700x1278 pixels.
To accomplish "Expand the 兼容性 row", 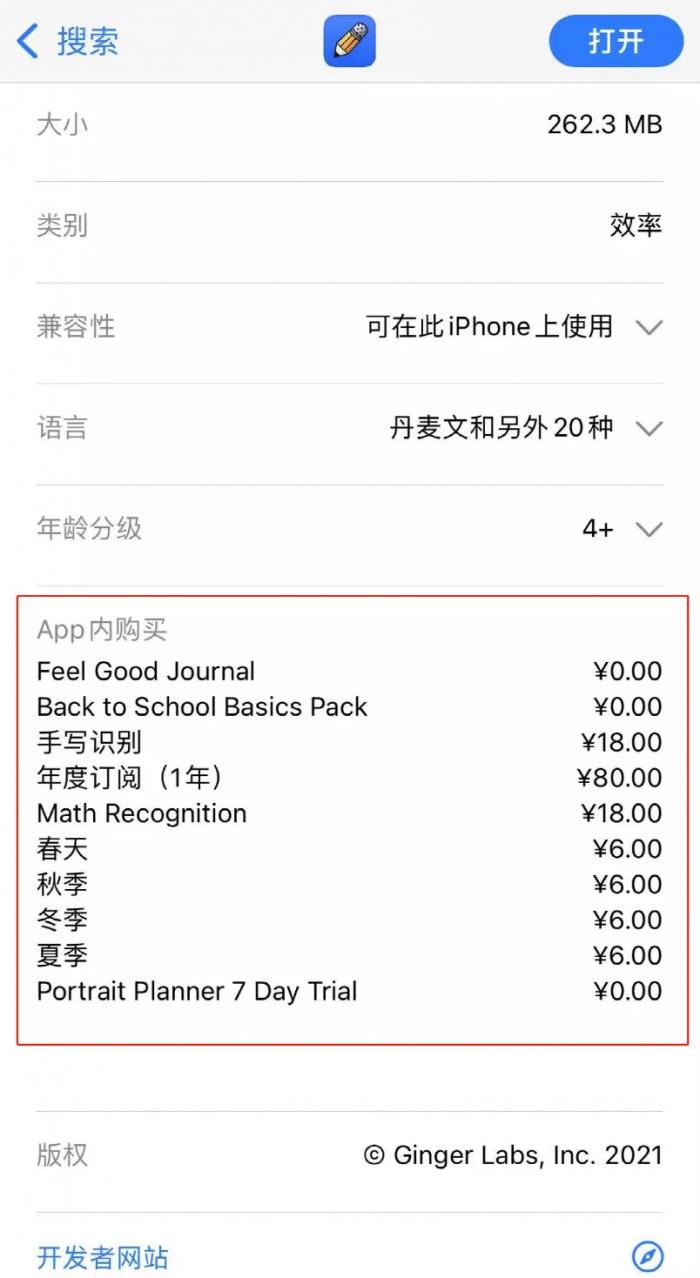I will tap(649, 327).
